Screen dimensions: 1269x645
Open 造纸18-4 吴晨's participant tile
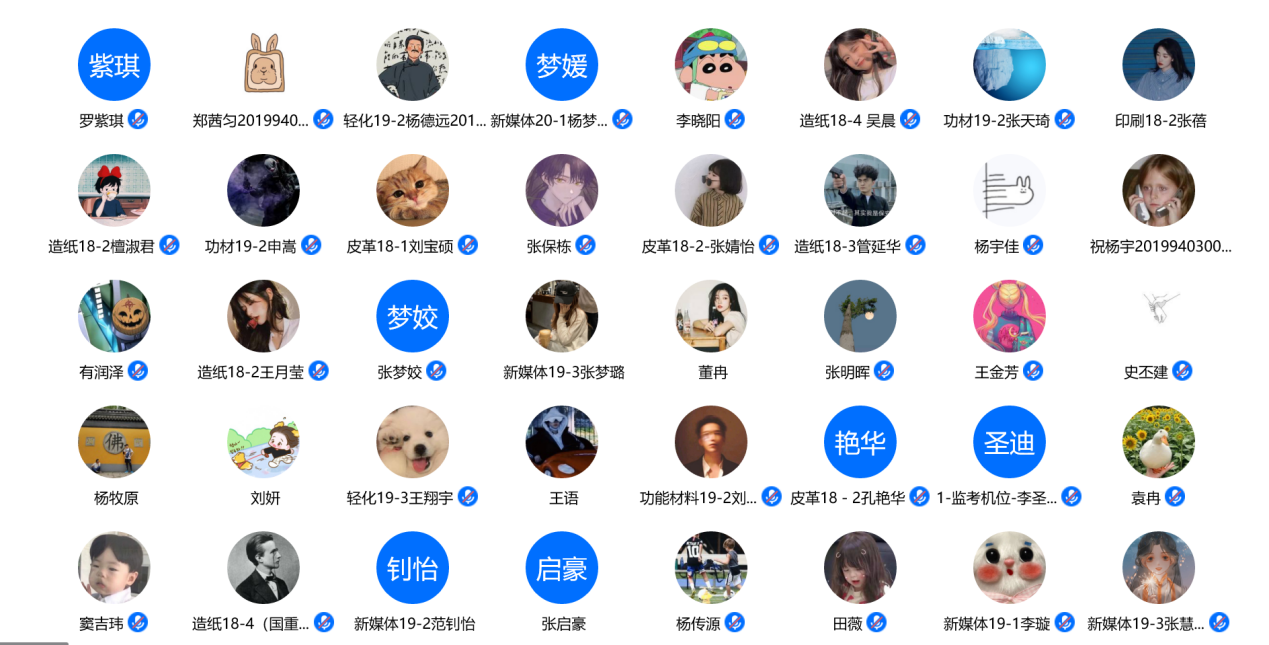click(860, 65)
